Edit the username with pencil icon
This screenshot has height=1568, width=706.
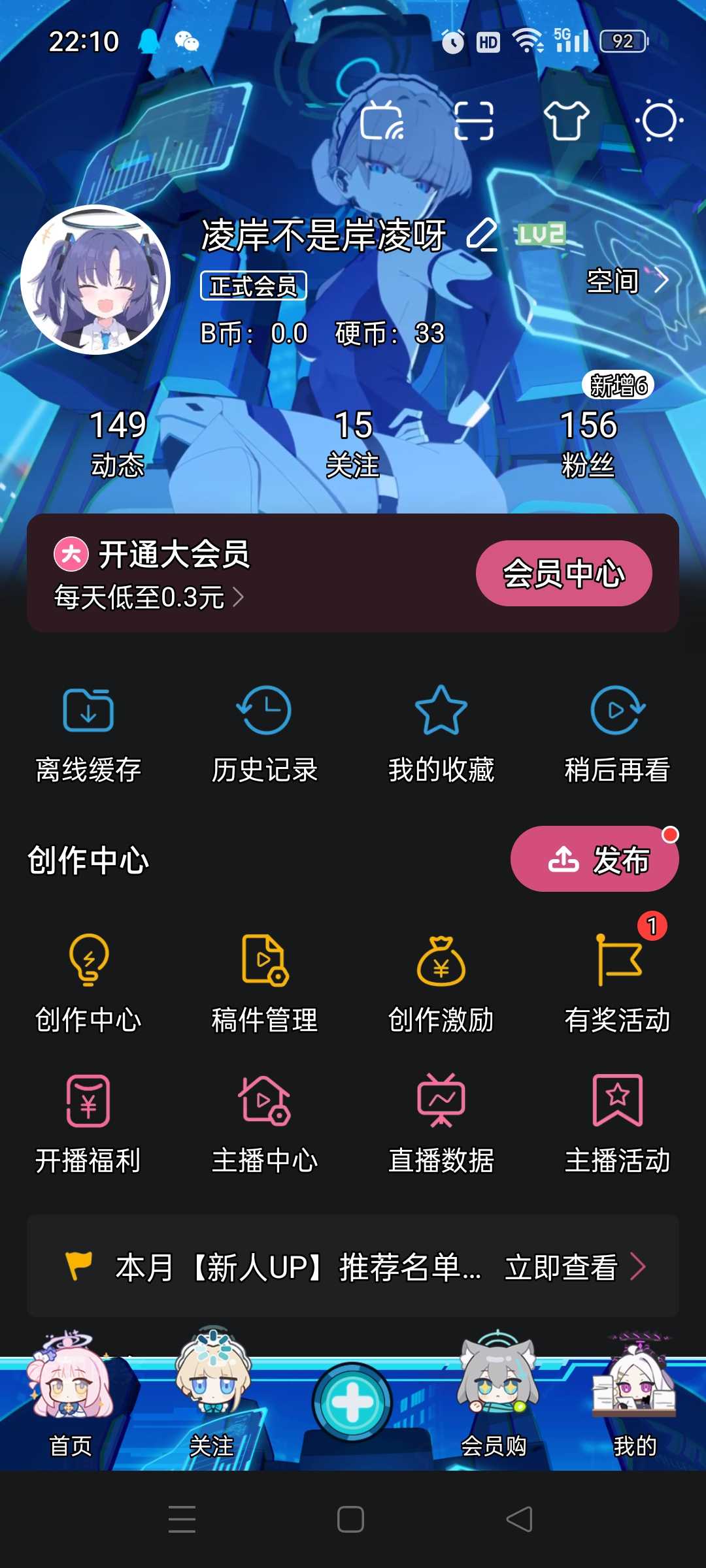pos(482,235)
